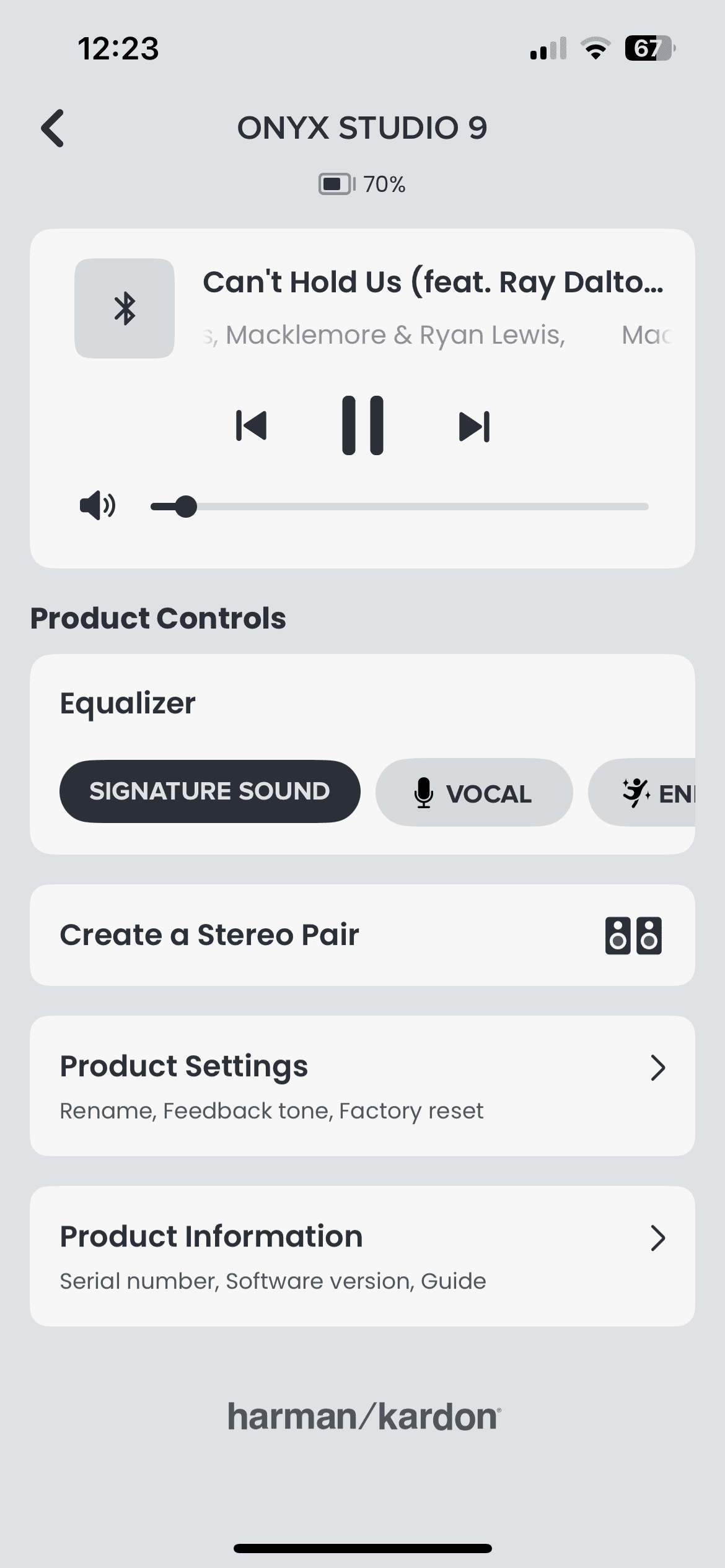Viewport: 725px width, 1568px height.
Task: Open Product Information
Action: tap(362, 1256)
